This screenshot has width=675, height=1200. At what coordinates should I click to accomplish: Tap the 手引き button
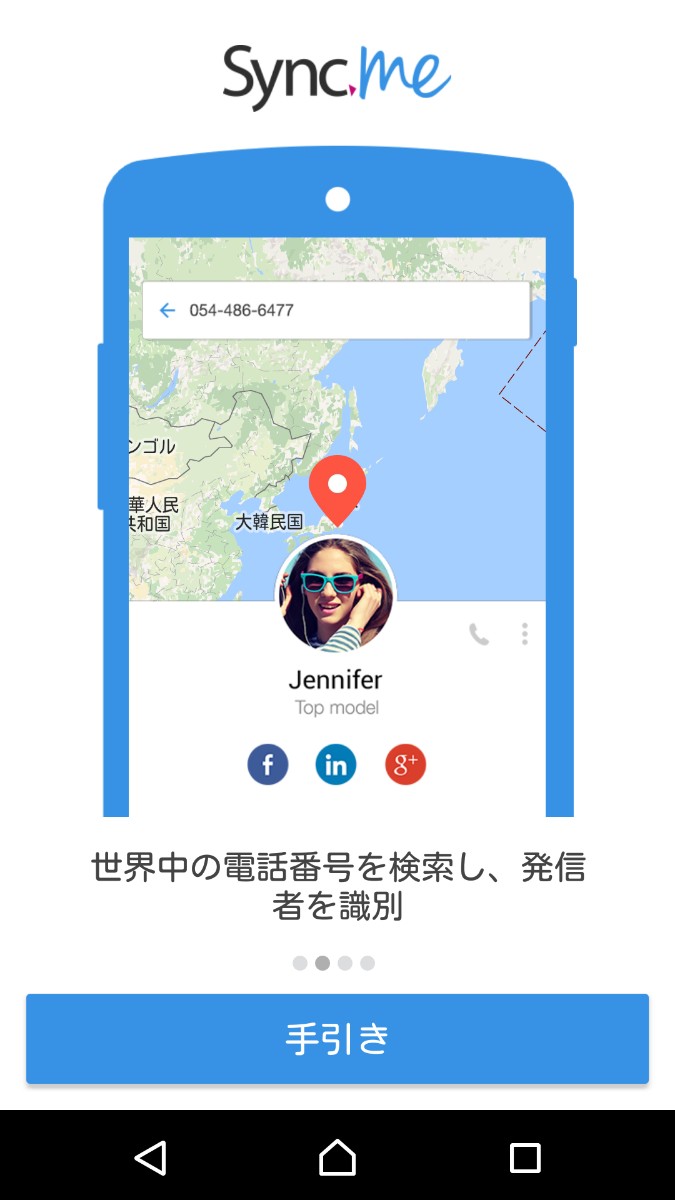337,1039
